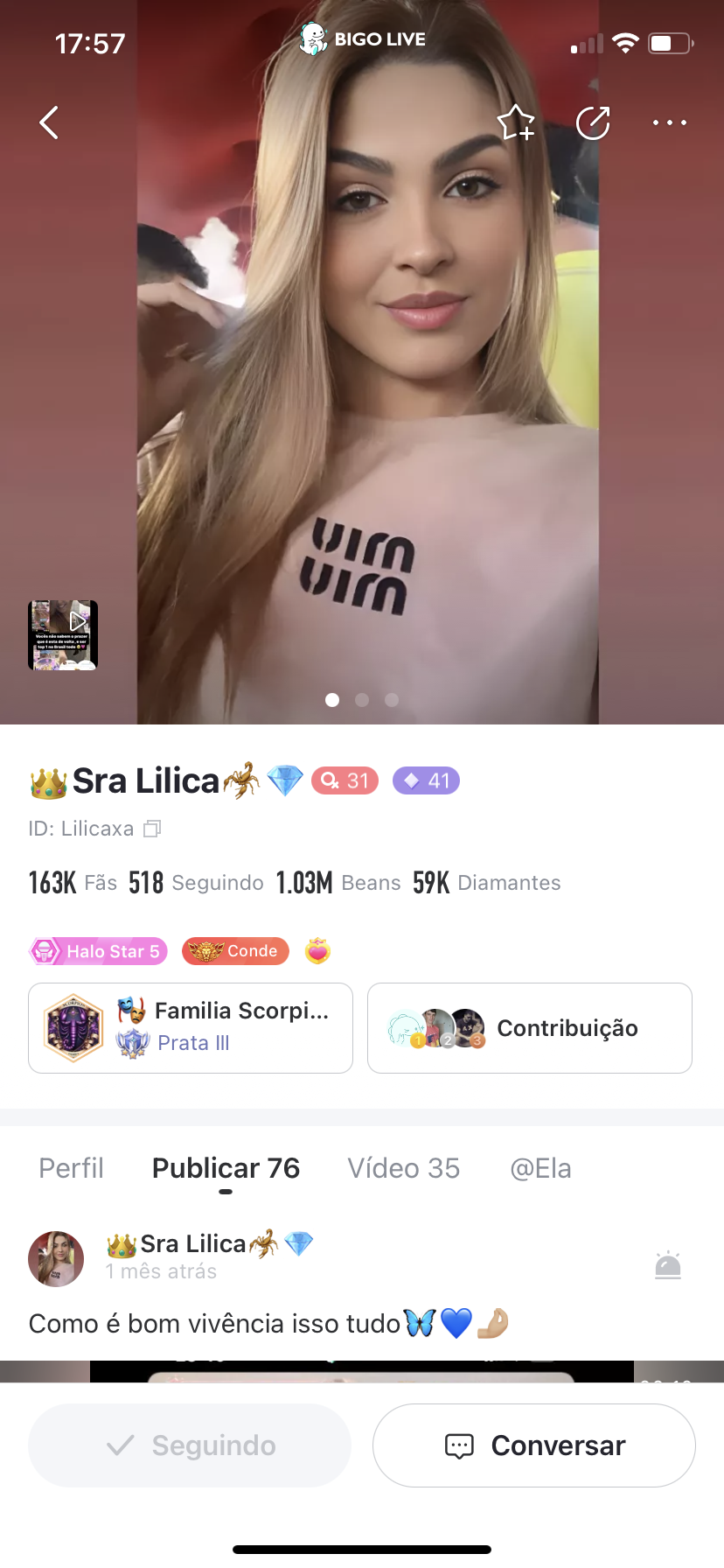
Task: Open the Familia Scorpi... family card
Action: point(191,1028)
